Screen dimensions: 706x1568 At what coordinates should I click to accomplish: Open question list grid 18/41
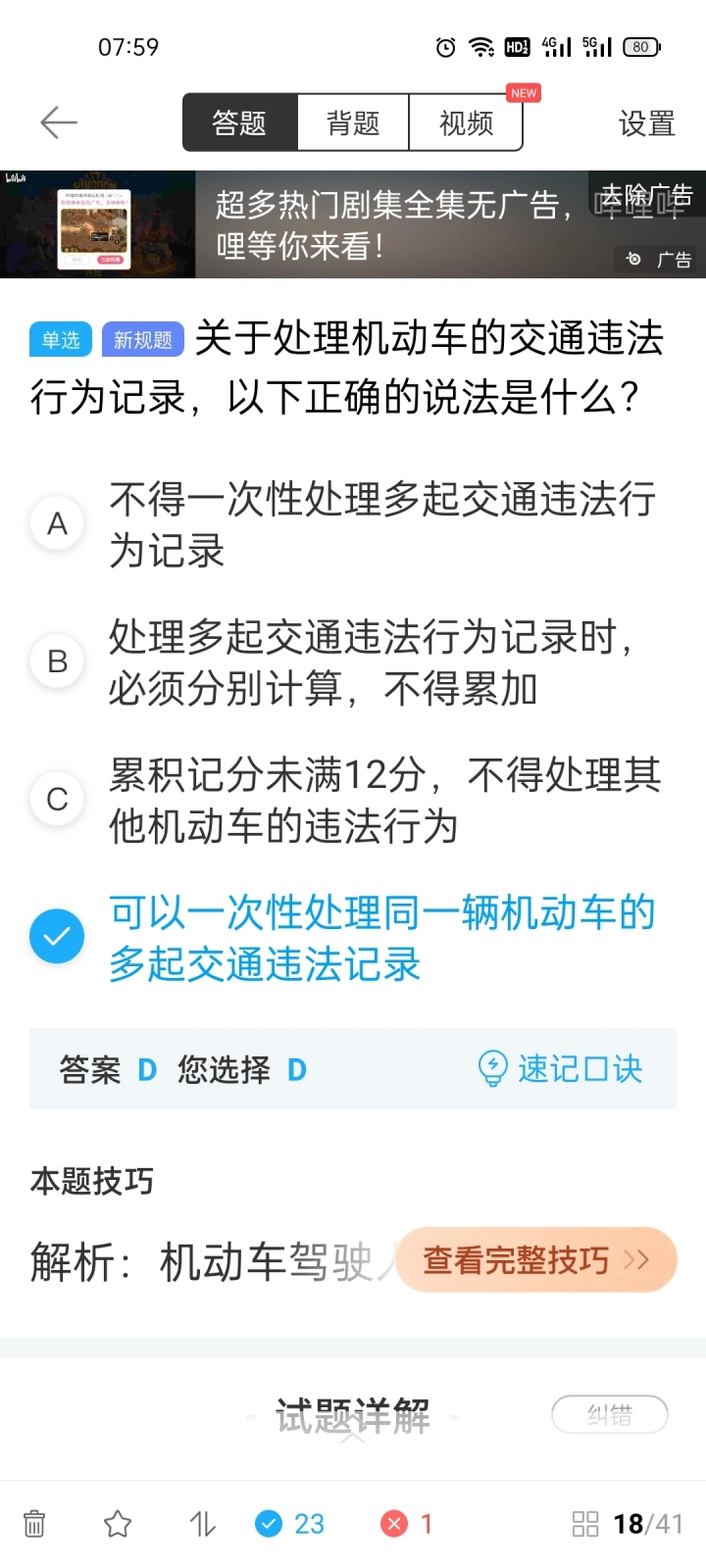[x=628, y=1524]
